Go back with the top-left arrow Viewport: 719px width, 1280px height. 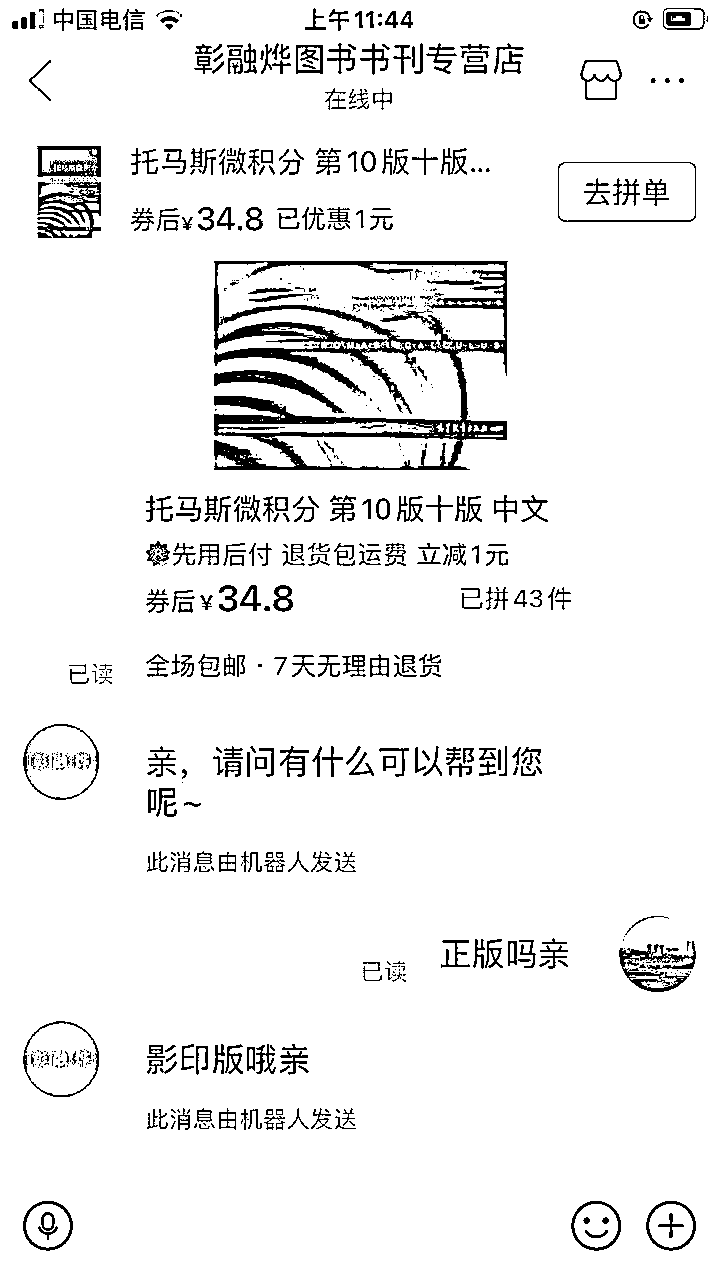coord(40,81)
